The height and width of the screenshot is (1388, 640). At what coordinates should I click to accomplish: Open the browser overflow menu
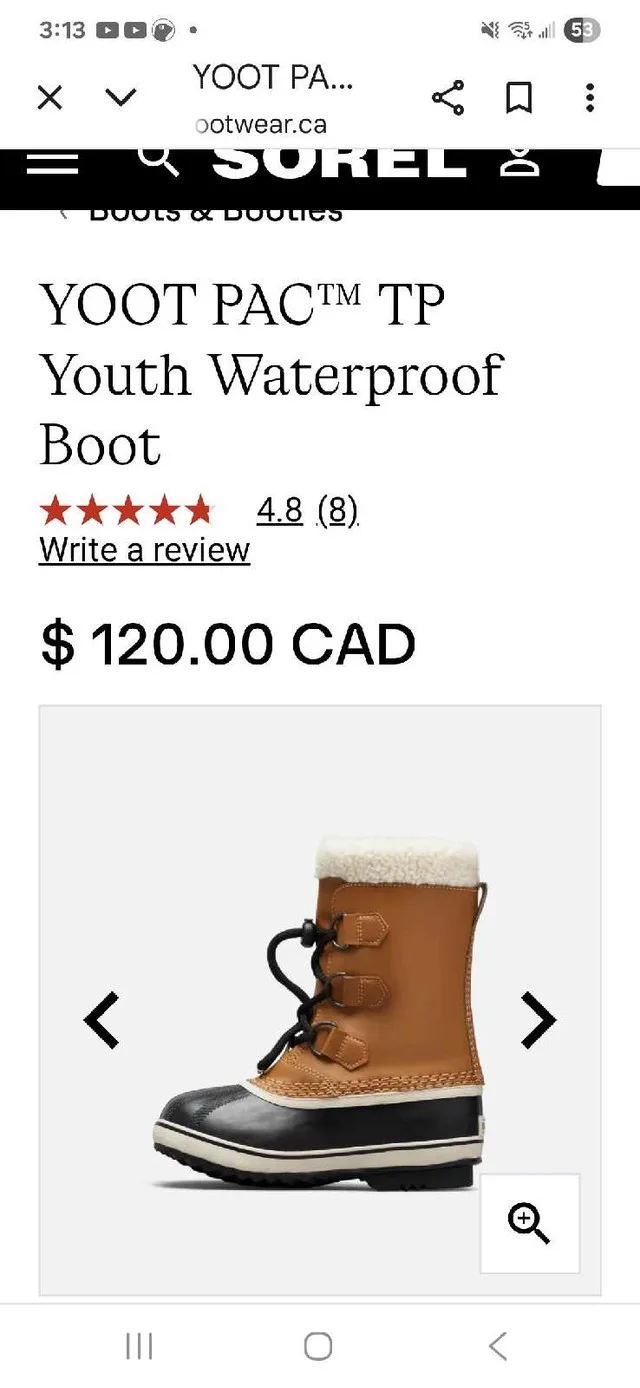point(590,97)
